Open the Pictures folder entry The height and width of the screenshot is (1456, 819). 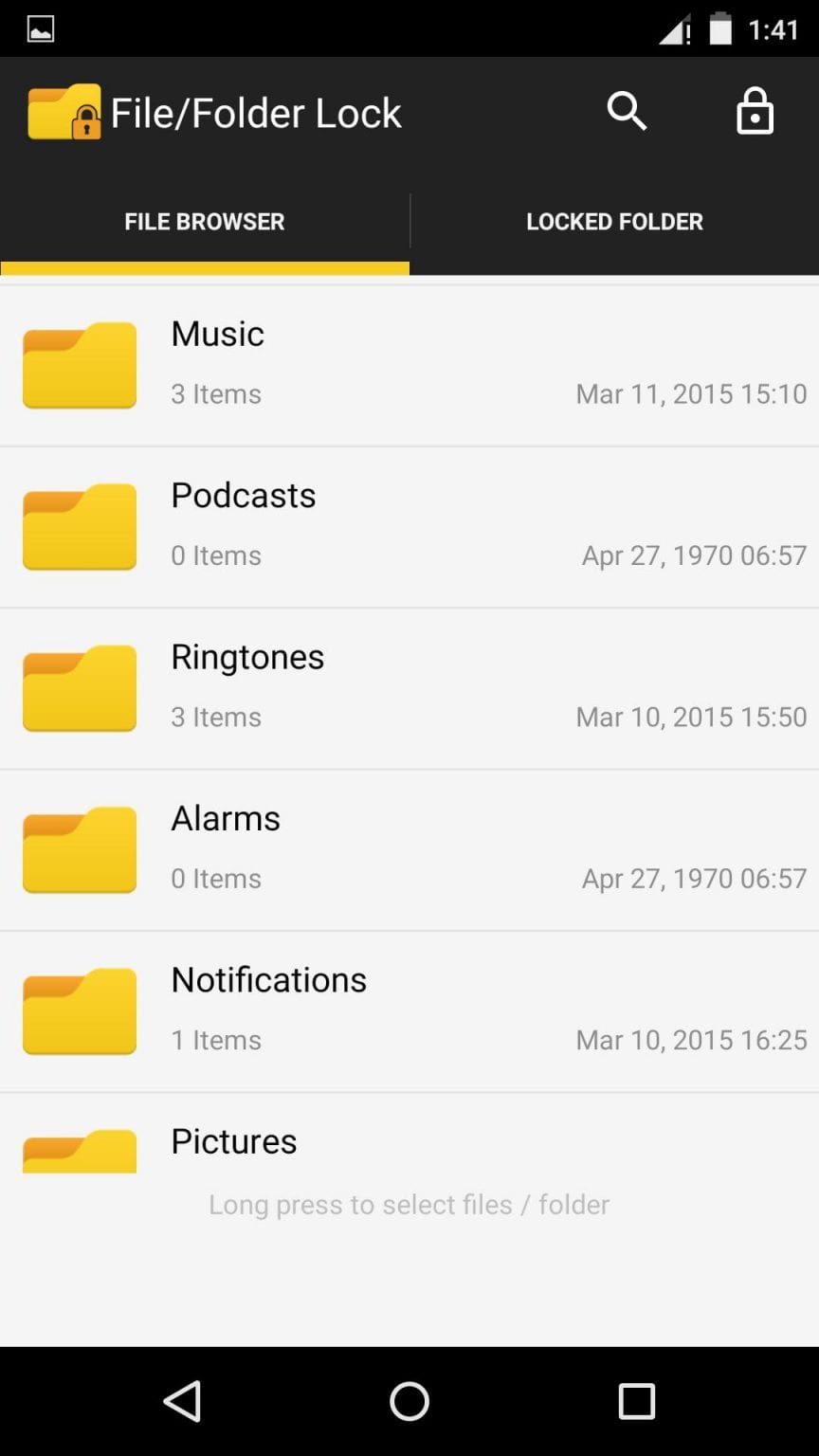[x=233, y=1141]
